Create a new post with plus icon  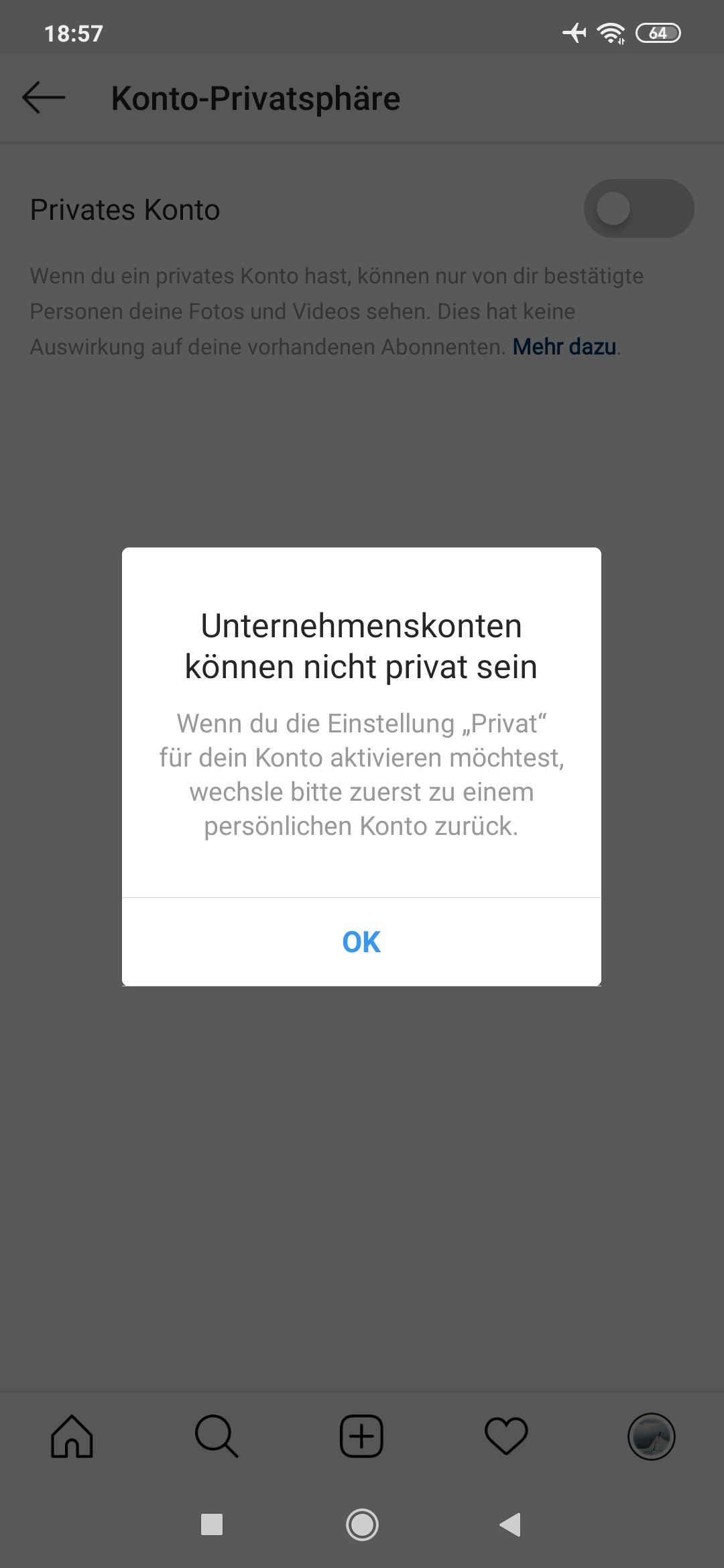point(361,1437)
